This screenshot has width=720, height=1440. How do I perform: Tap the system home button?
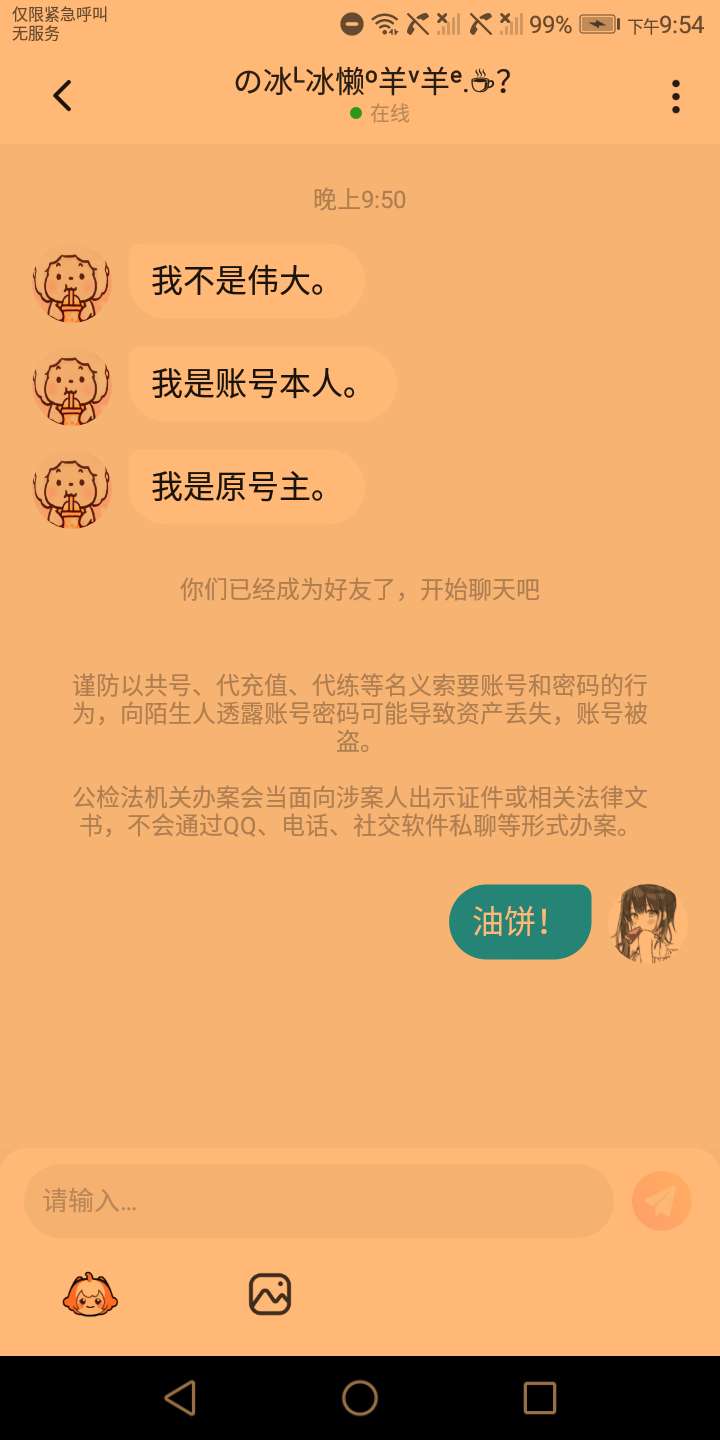pos(360,1397)
